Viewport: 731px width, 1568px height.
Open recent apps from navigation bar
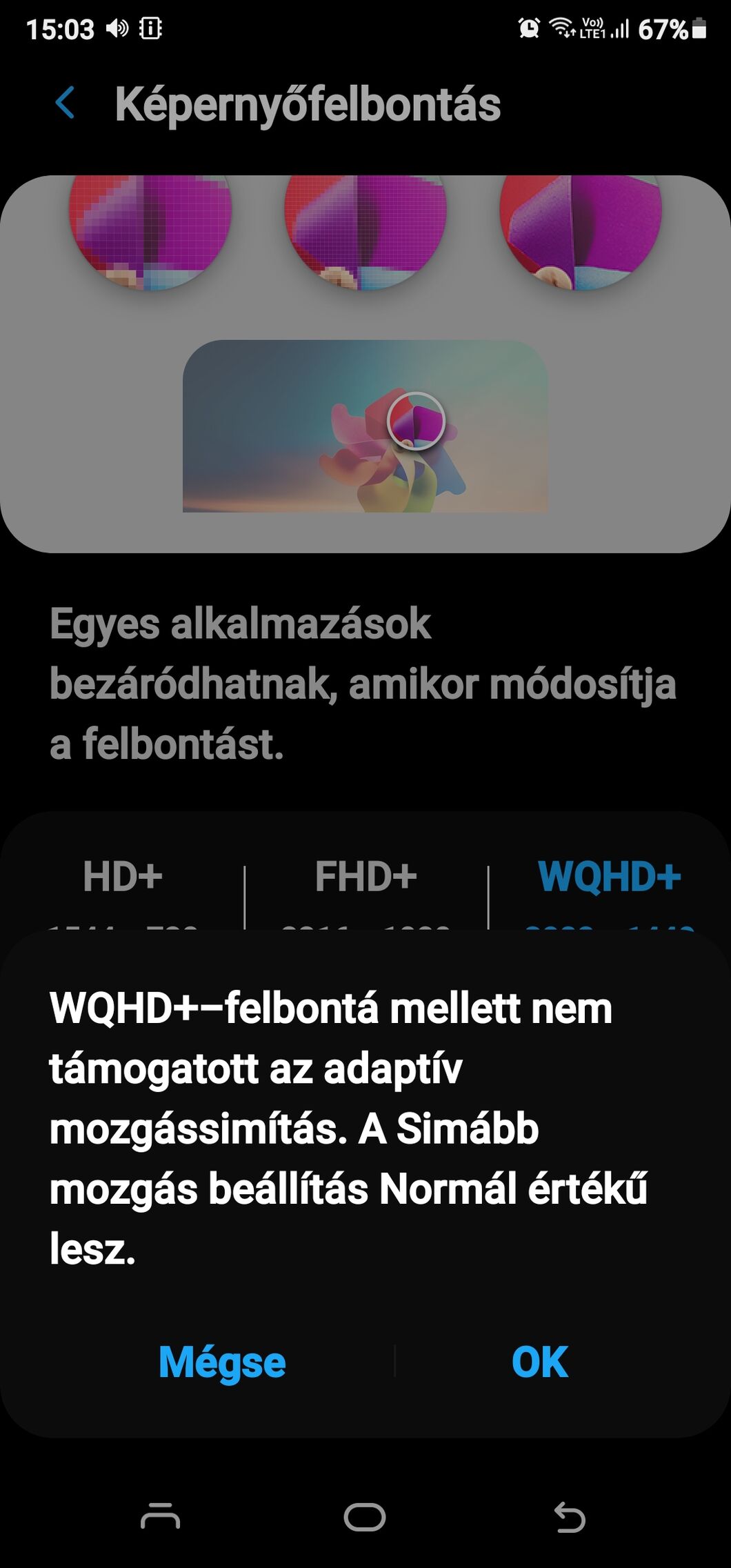pyautogui.click(x=160, y=1517)
